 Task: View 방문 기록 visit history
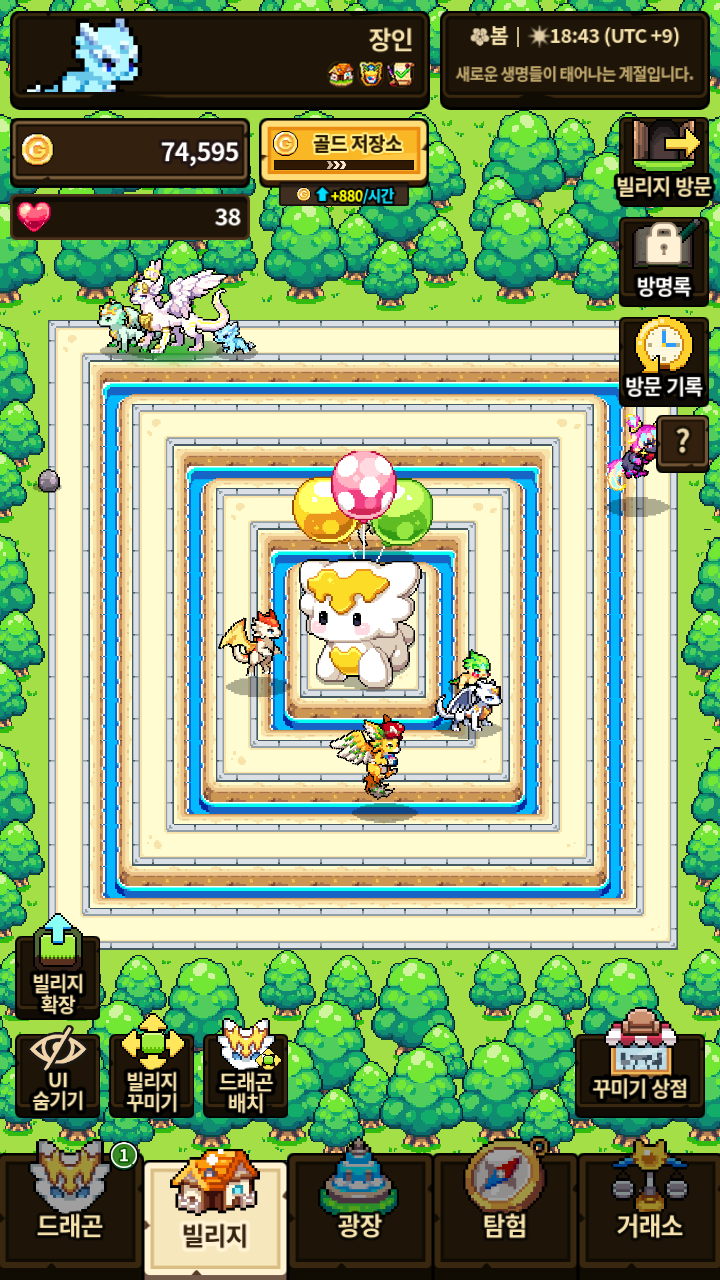[664, 361]
